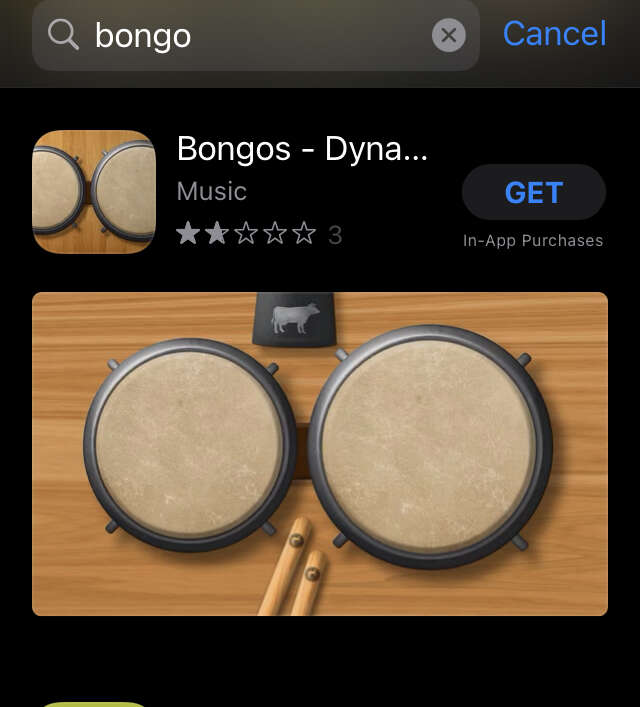Image resolution: width=640 pixels, height=707 pixels.
Task: Cancel the search
Action: pyautogui.click(x=554, y=34)
